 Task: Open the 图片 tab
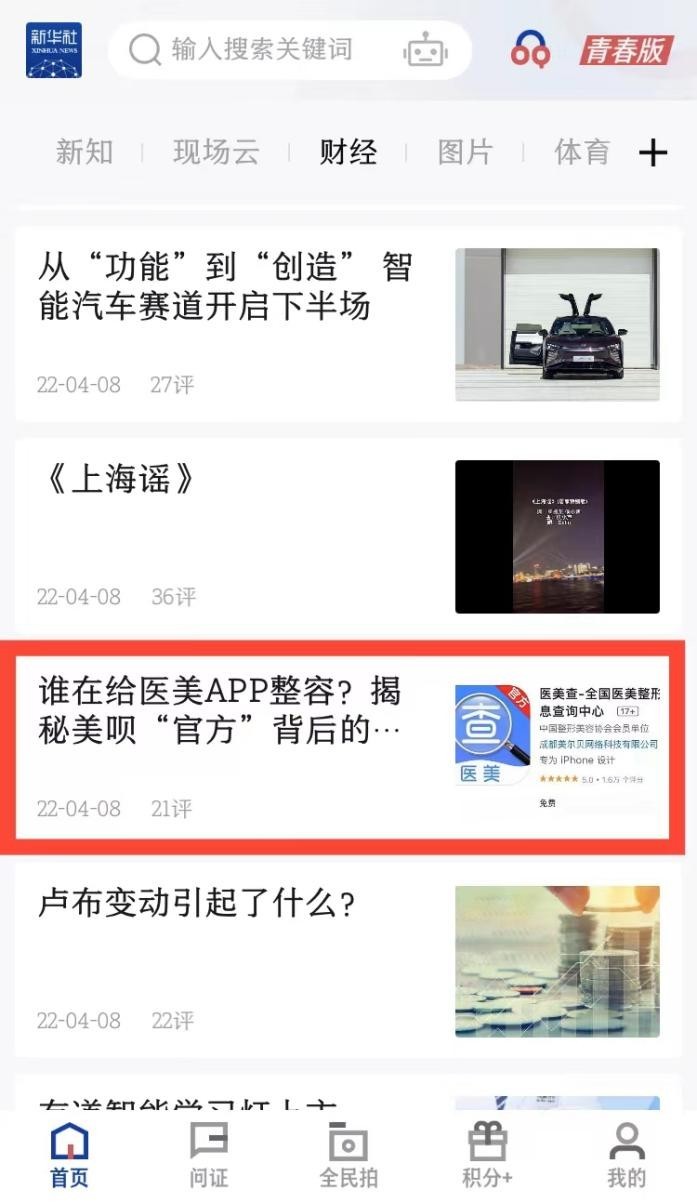tap(465, 152)
